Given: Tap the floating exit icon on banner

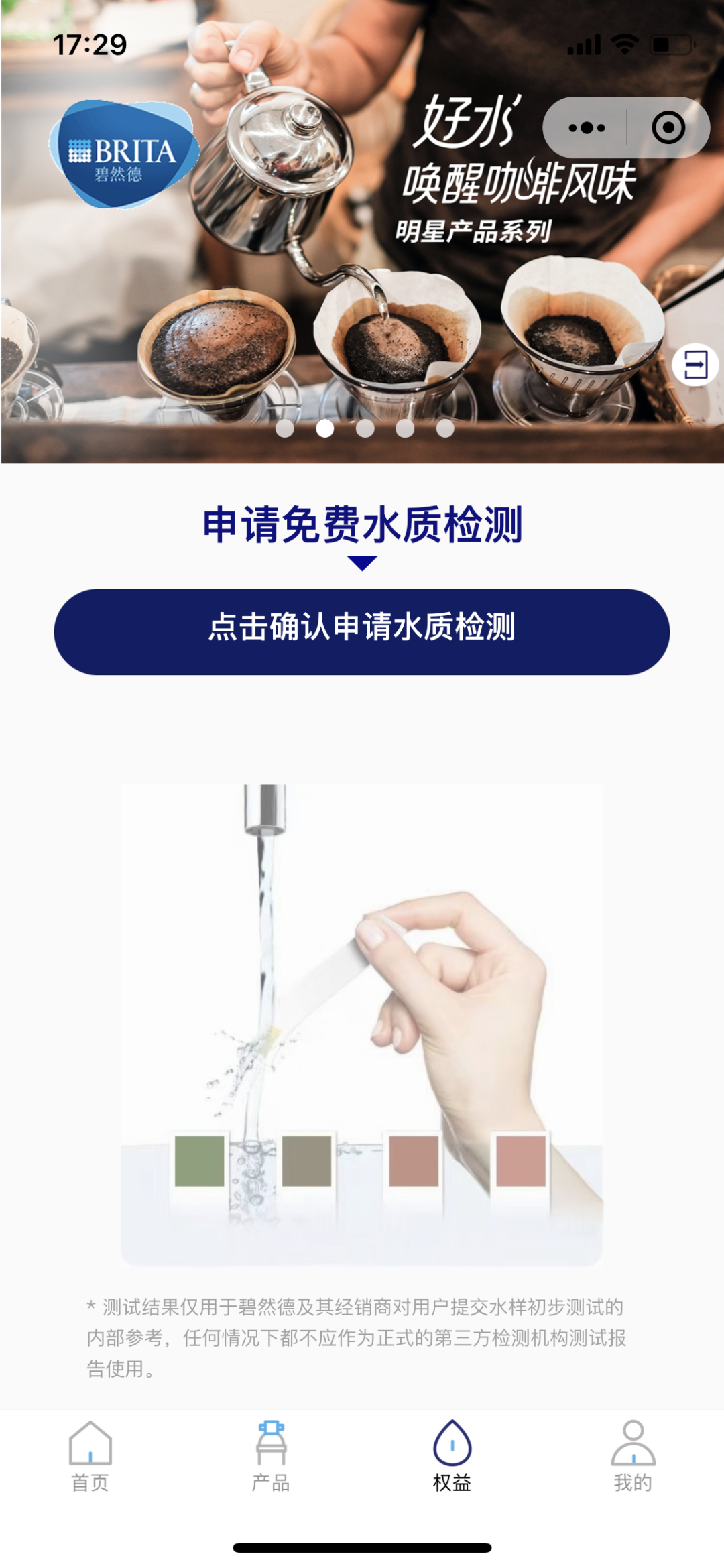Looking at the screenshot, I should pos(695,365).
